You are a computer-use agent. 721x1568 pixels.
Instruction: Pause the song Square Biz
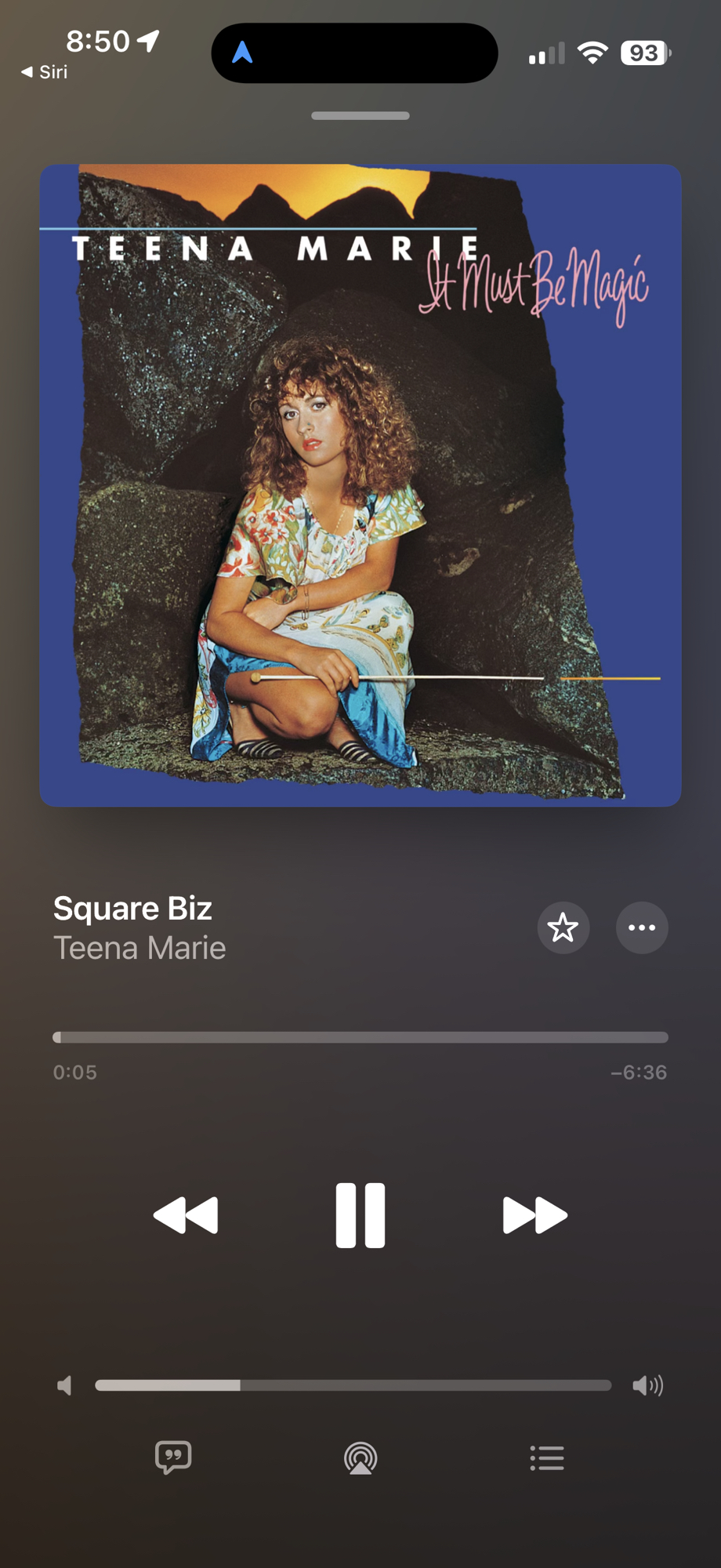click(x=360, y=1215)
